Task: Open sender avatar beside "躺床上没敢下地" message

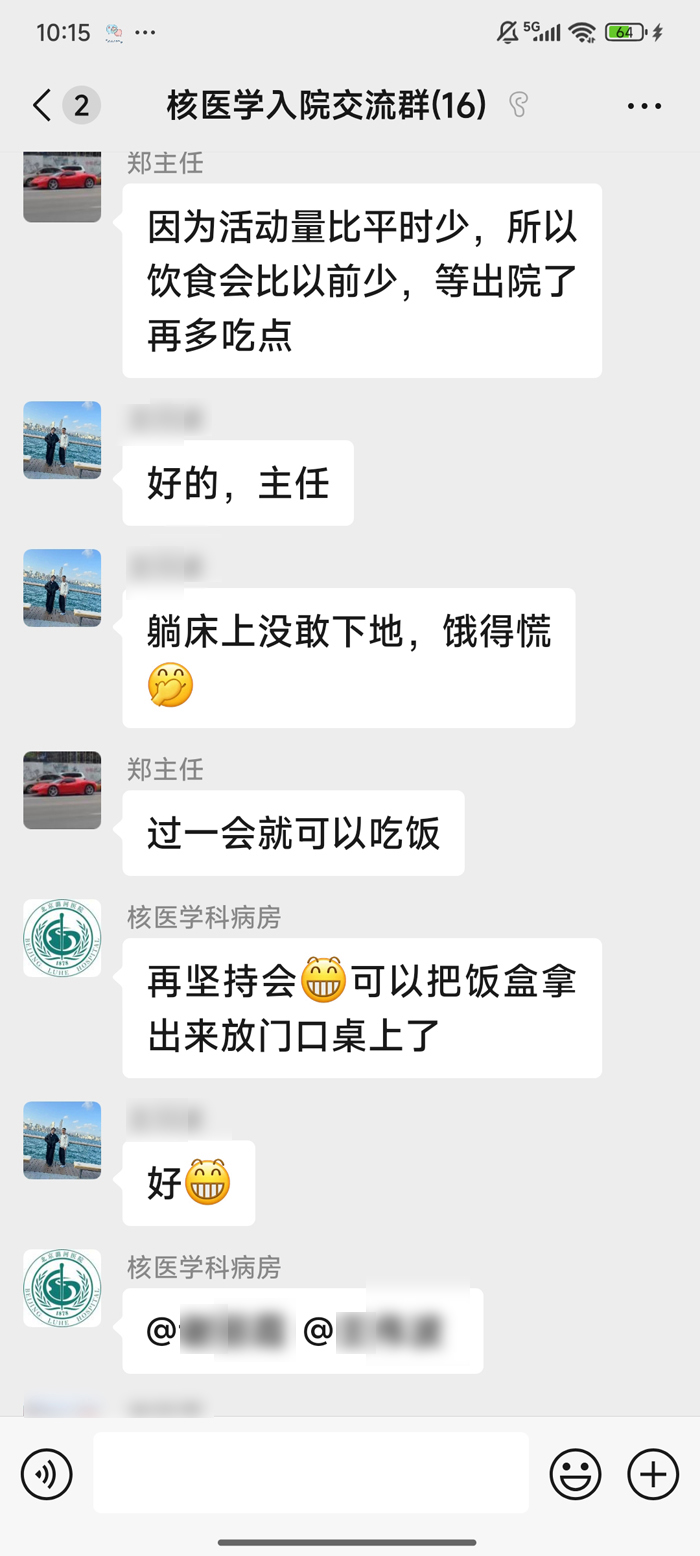Action: point(62,588)
